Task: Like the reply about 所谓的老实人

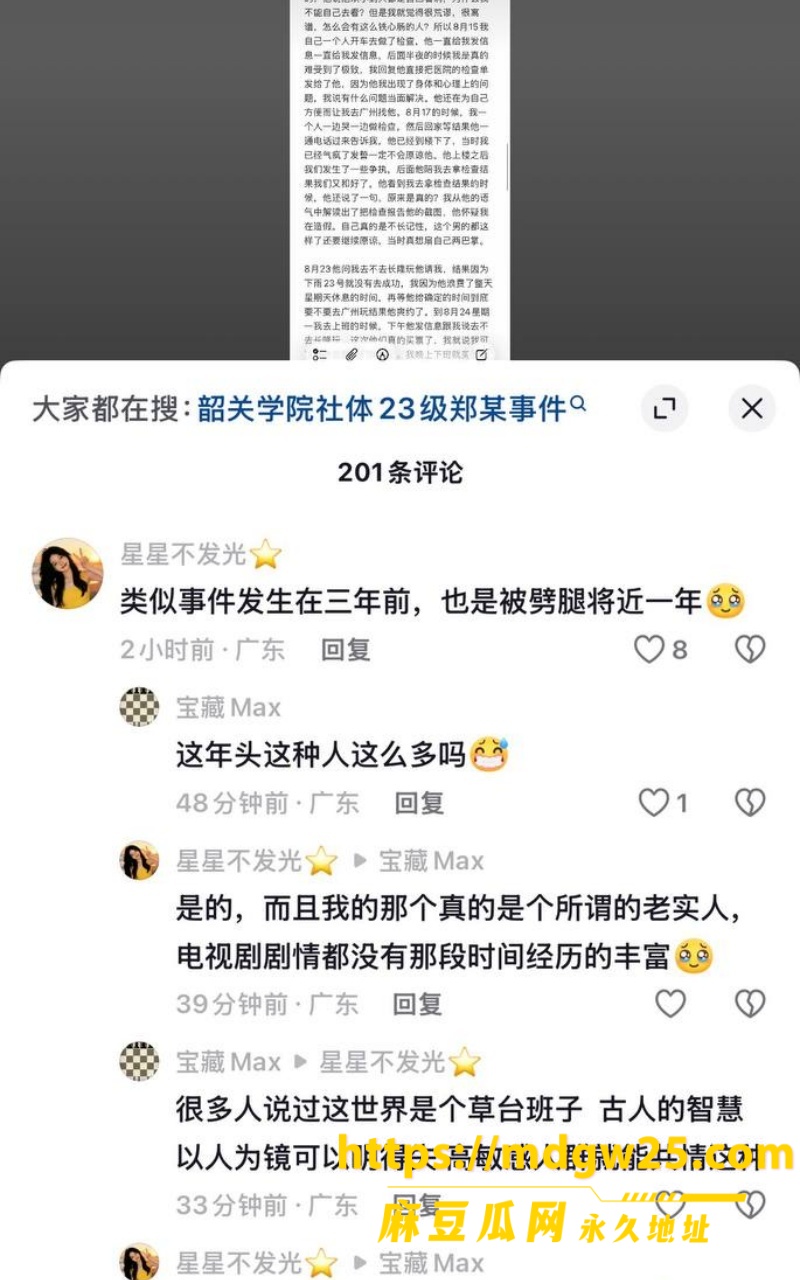Action: pos(670,1003)
